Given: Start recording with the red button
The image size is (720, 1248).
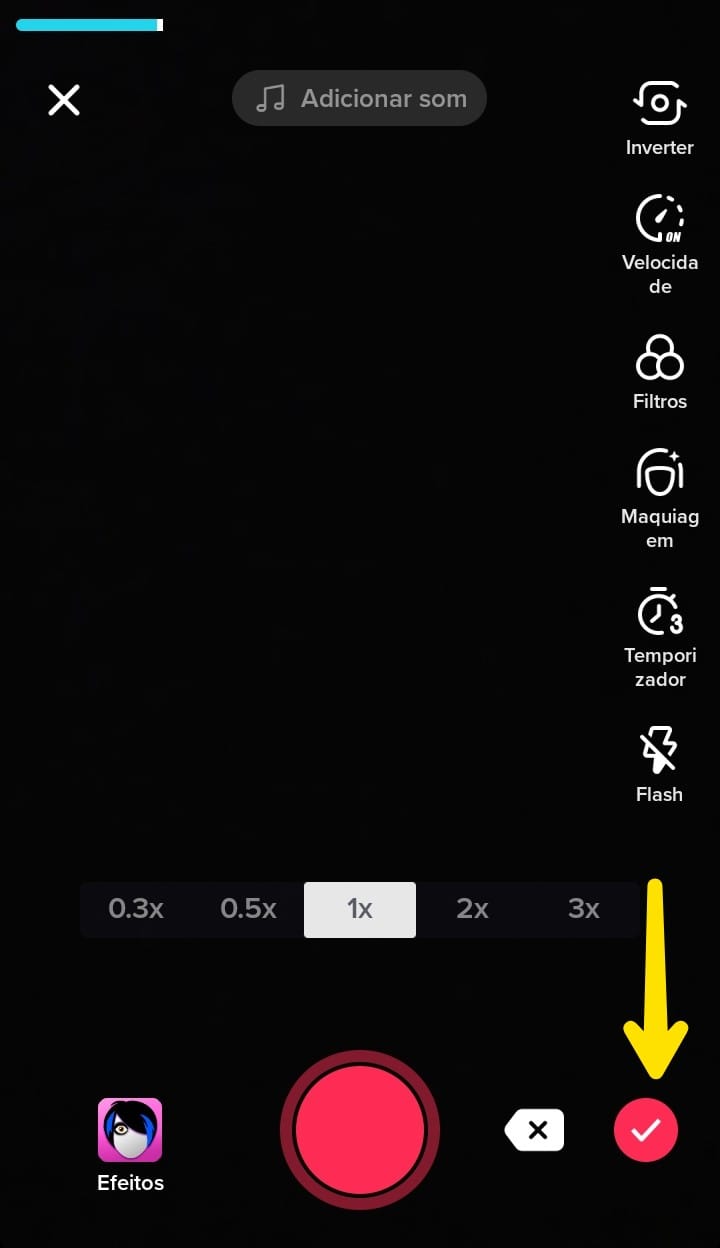Looking at the screenshot, I should 360,1130.
